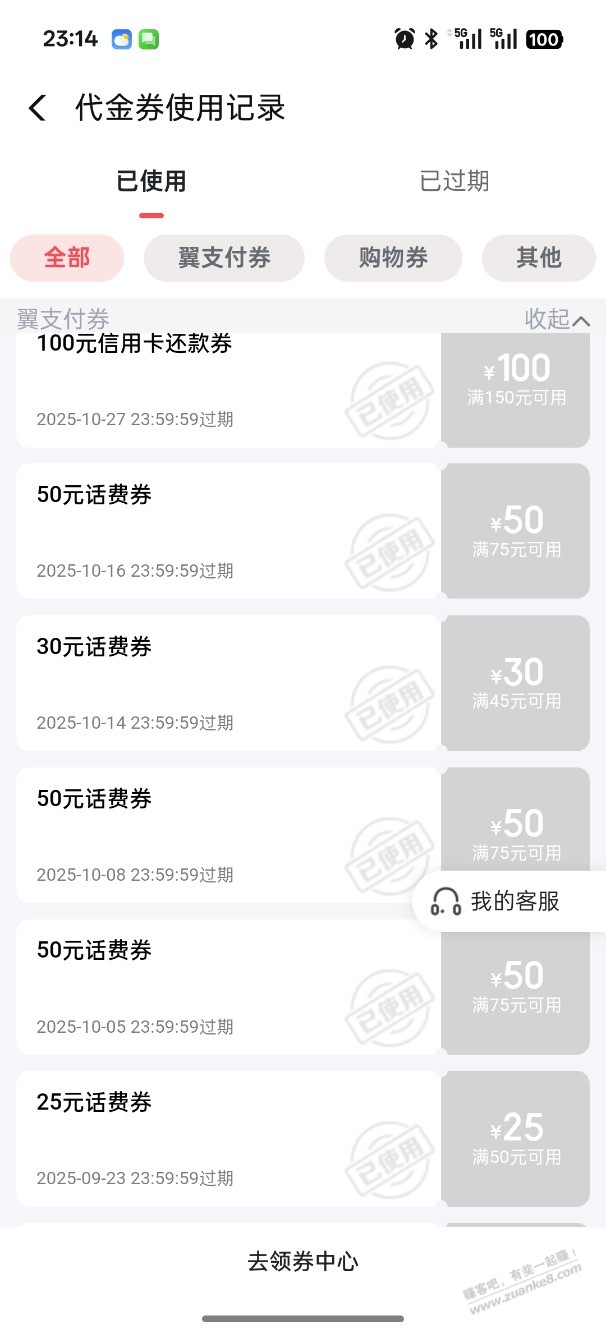
Task: Go back from voucher usage records
Action: (37, 108)
